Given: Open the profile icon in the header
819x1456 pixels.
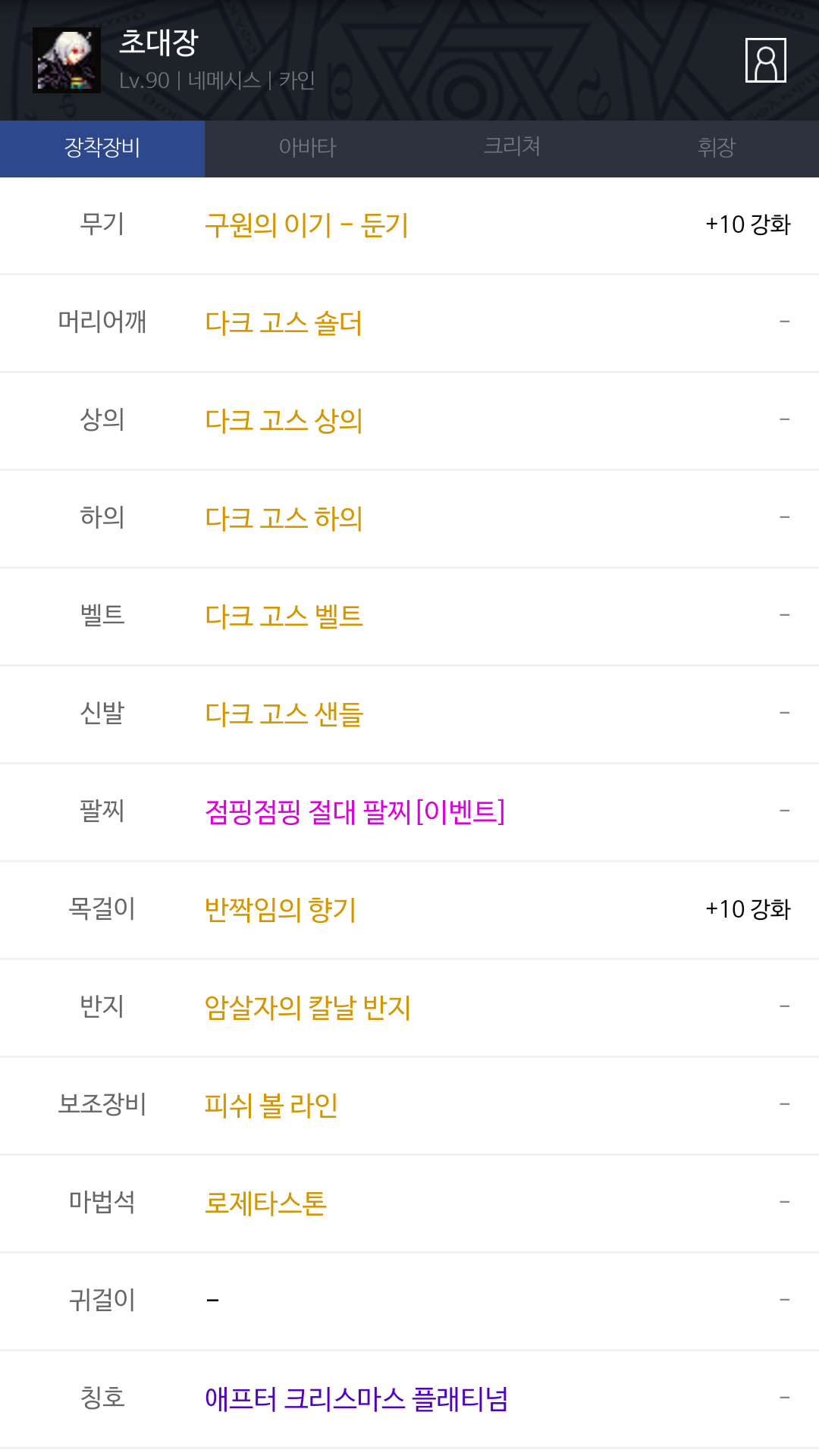Looking at the screenshot, I should 766,60.
